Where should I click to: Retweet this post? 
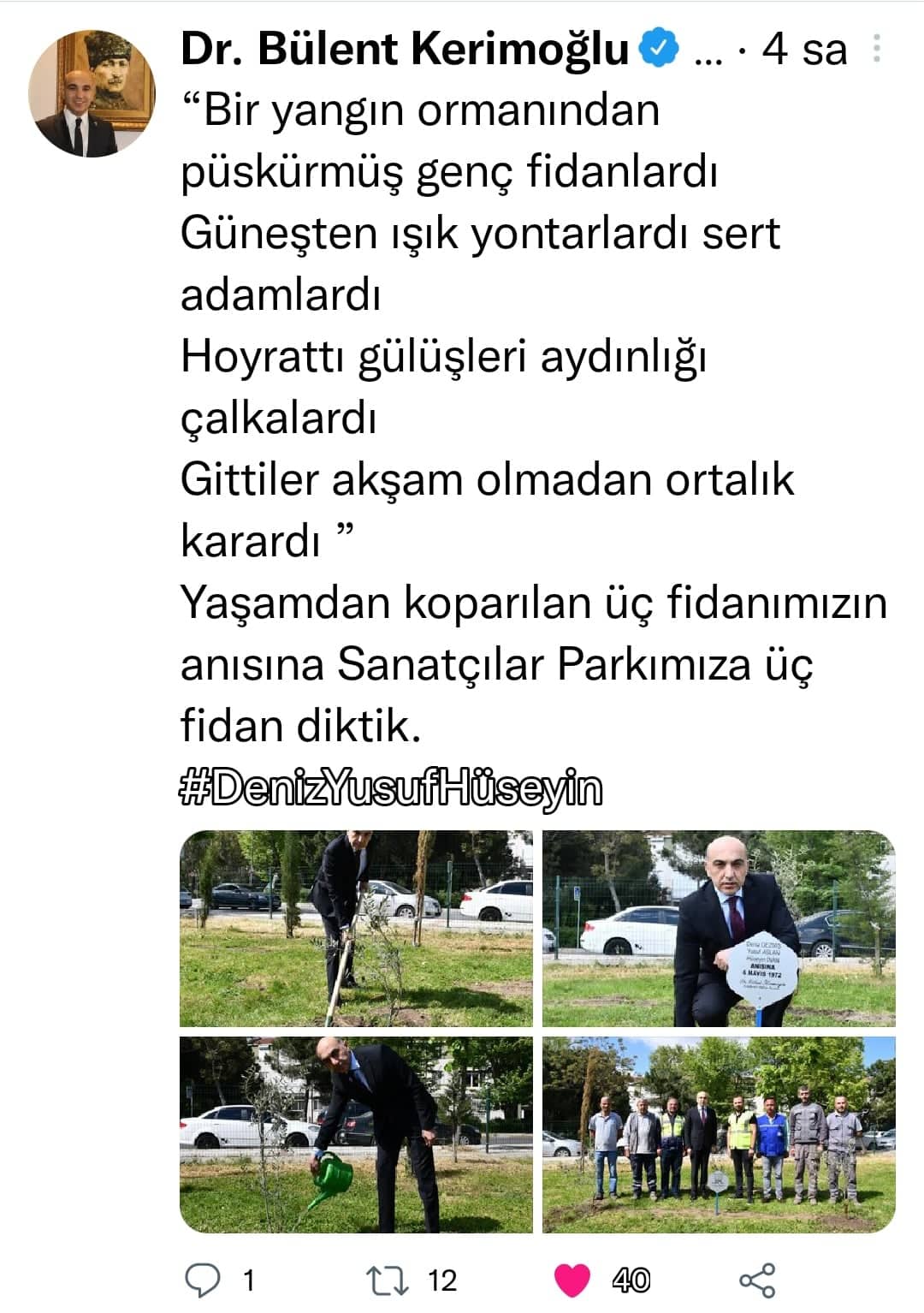click(x=387, y=1280)
